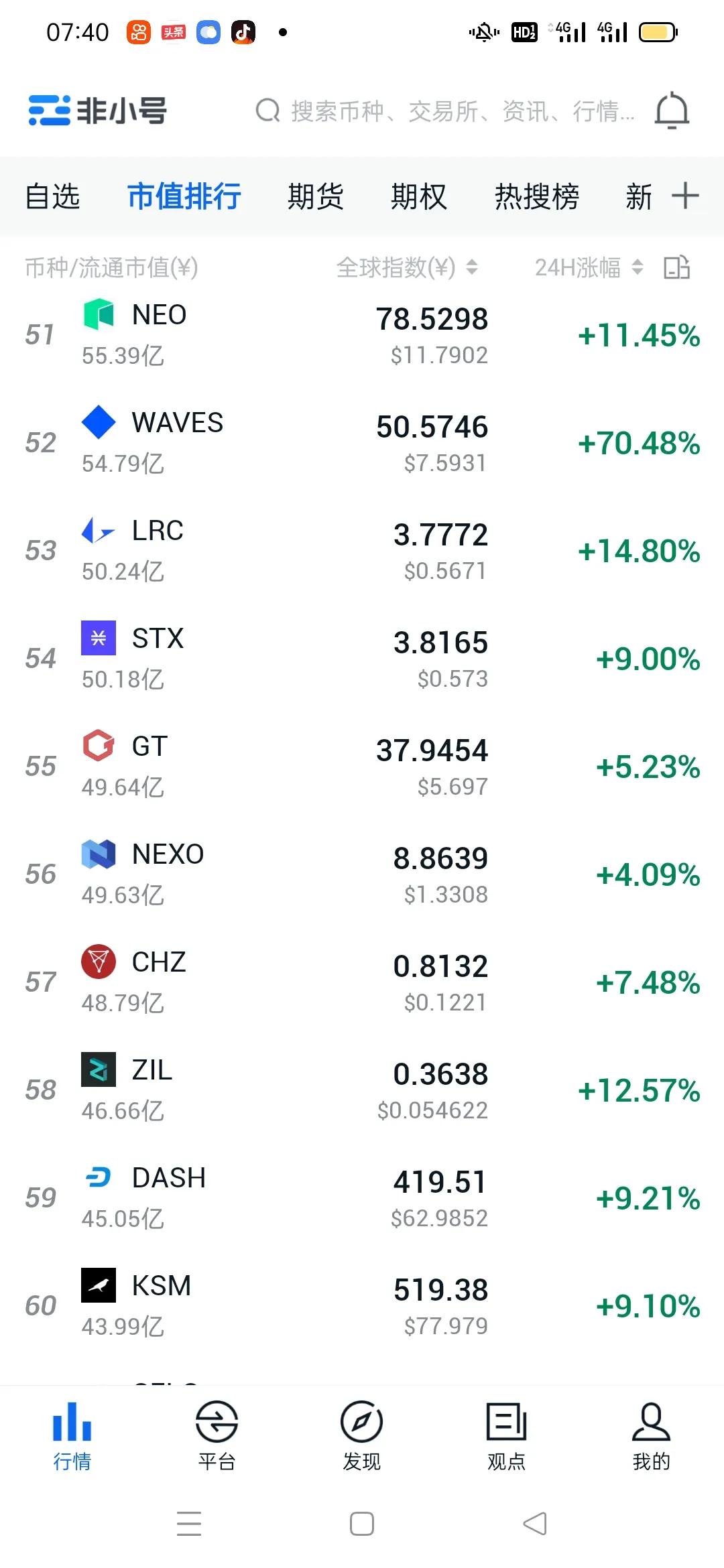
Task: Open the DASH coin details
Action: [x=168, y=1178]
